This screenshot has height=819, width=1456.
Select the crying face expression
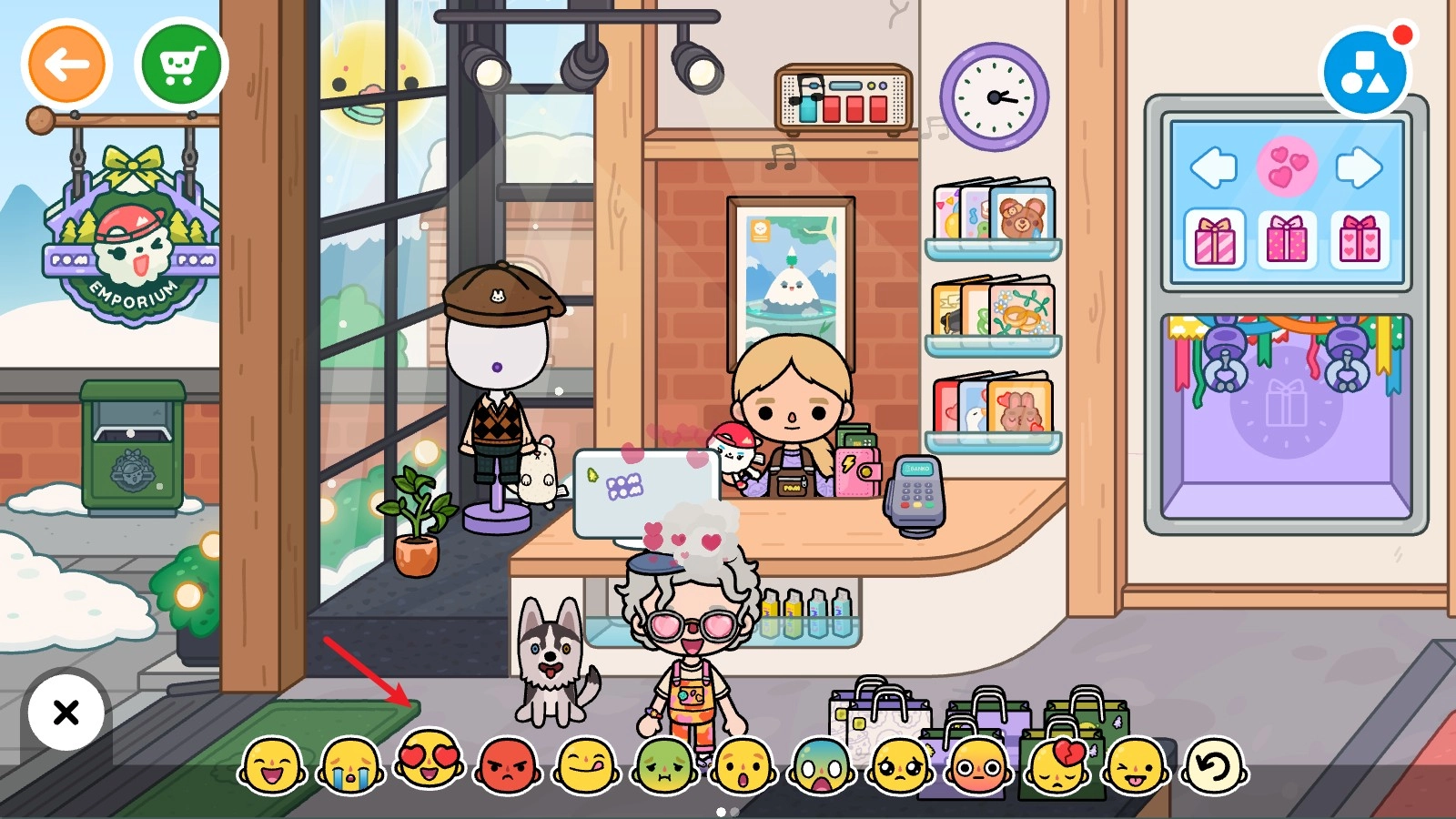tap(350, 766)
